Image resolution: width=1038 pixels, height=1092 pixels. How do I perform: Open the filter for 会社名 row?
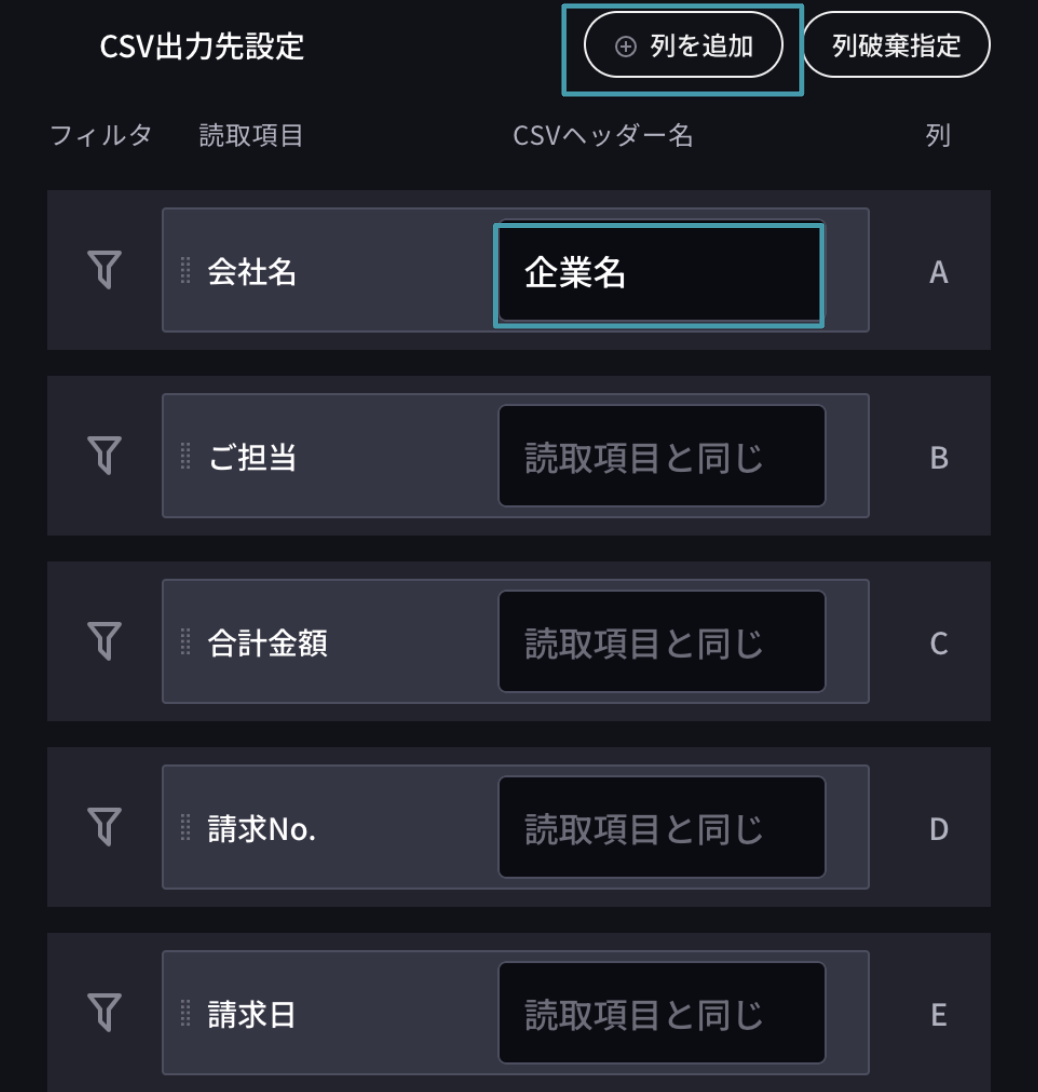point(105,270)
